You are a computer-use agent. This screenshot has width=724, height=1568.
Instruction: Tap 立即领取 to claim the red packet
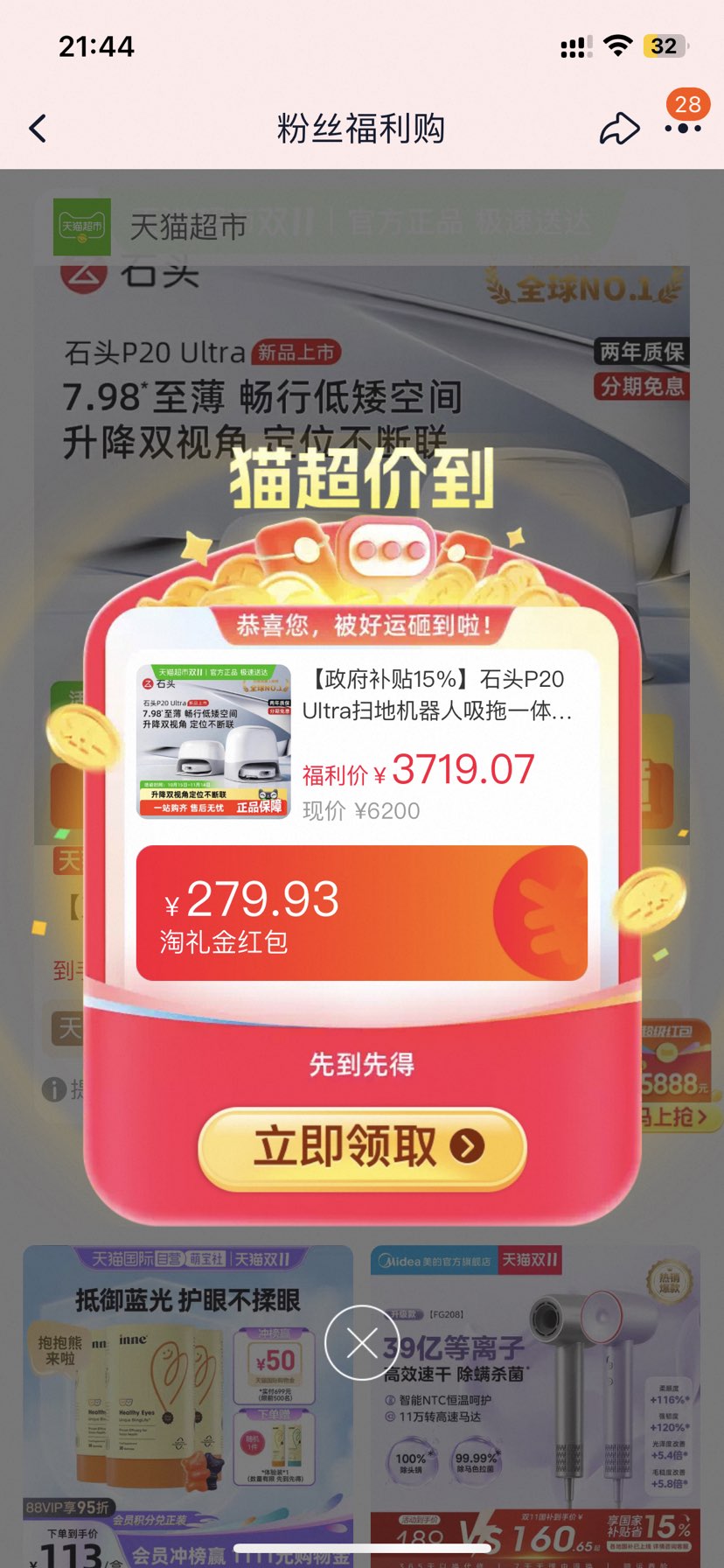click(x=362, y=1146)
